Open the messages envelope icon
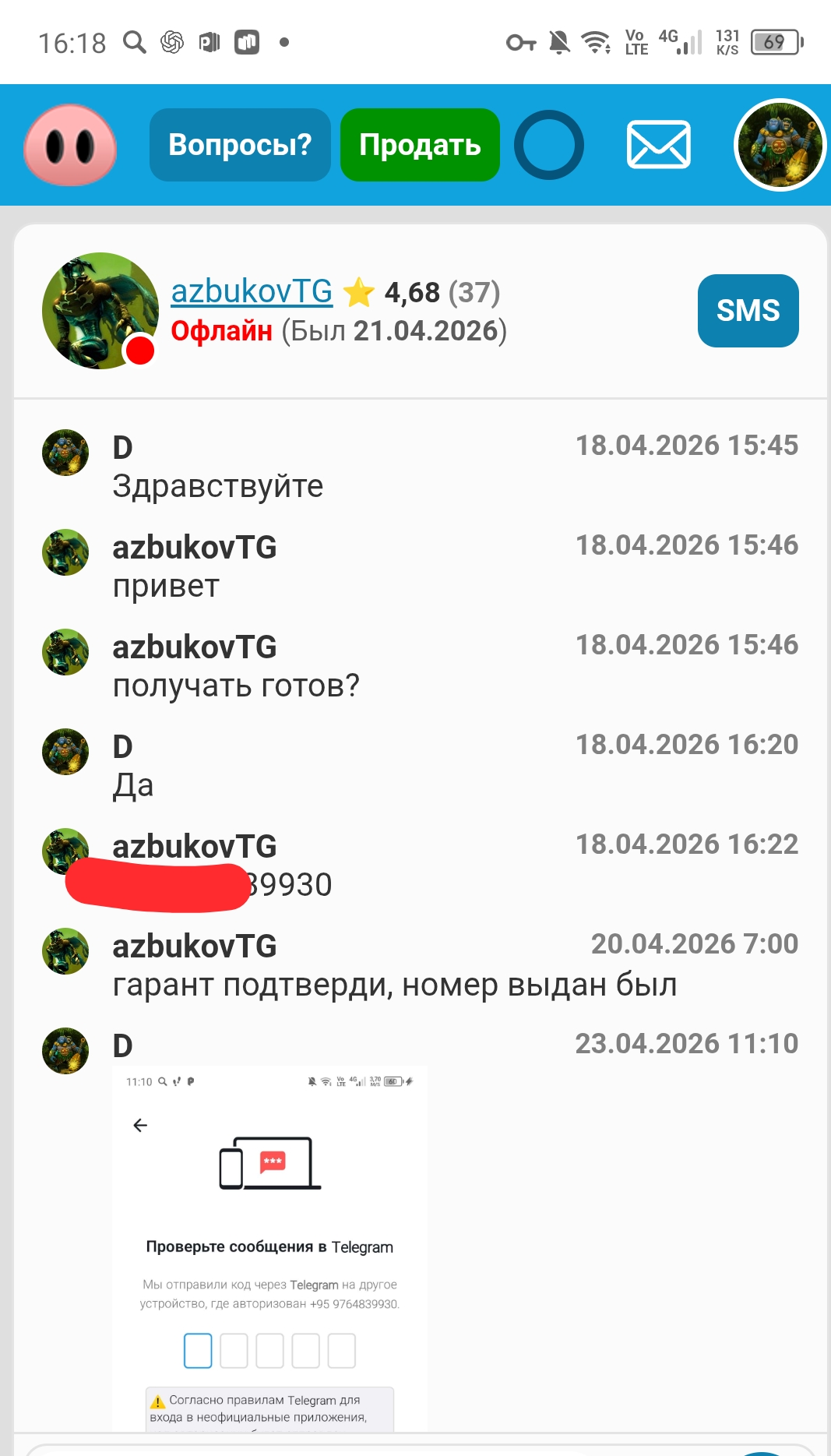Screen dimensions: 831x1456 (659, 145)
